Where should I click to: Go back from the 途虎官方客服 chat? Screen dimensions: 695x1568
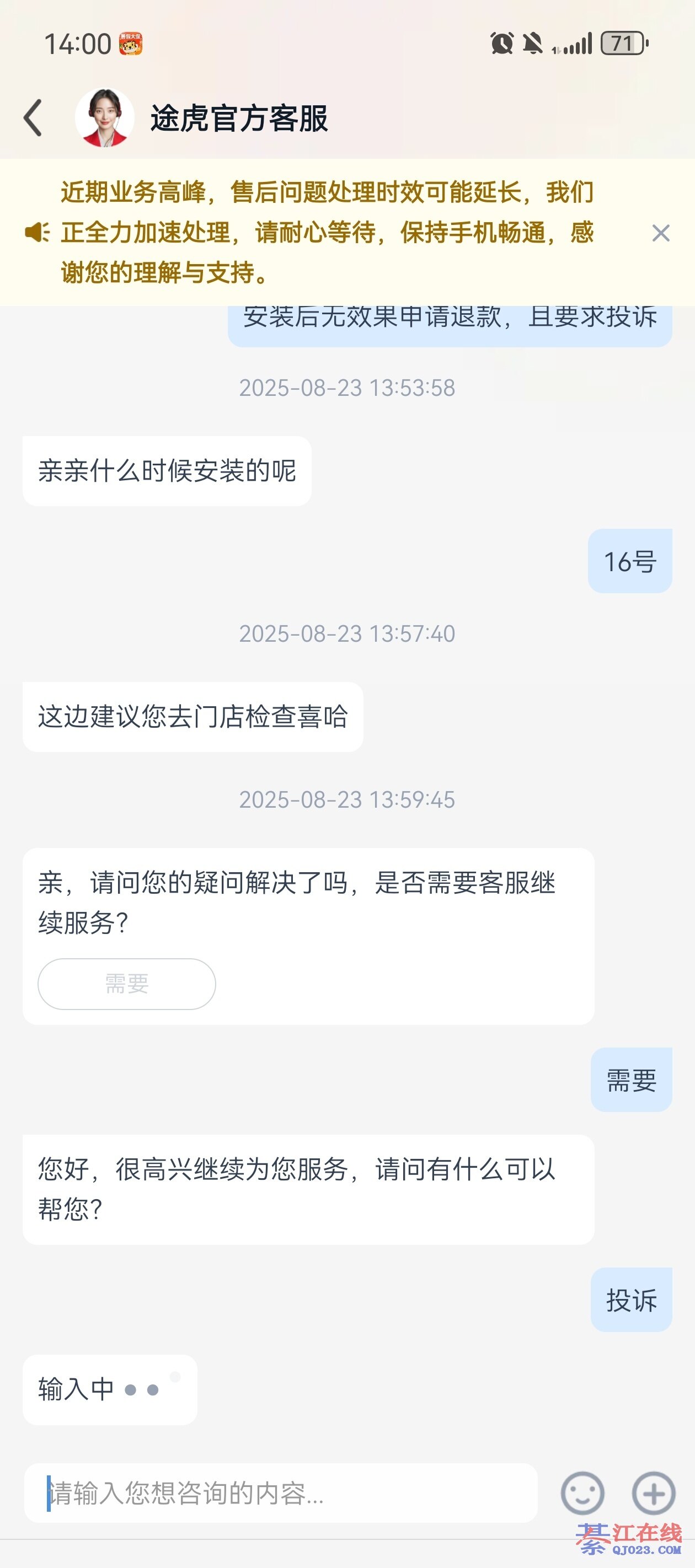coord(34,118)
